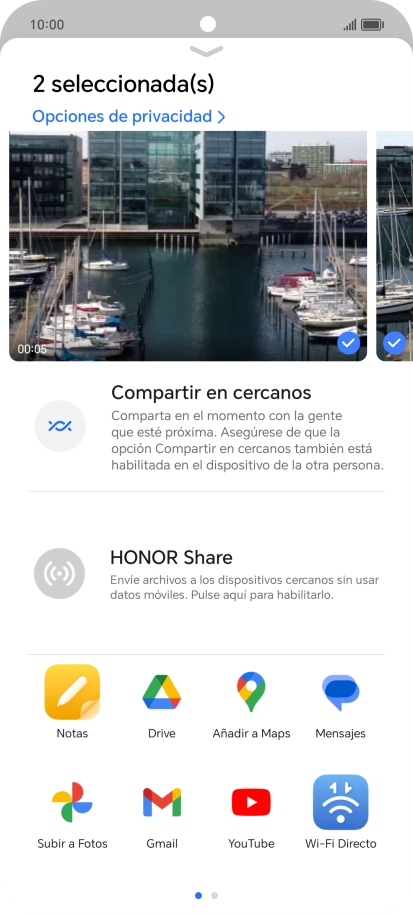Uncheck the second selected item
The width and height of the screenshot is (413, 914).
(x=394, y=343)
